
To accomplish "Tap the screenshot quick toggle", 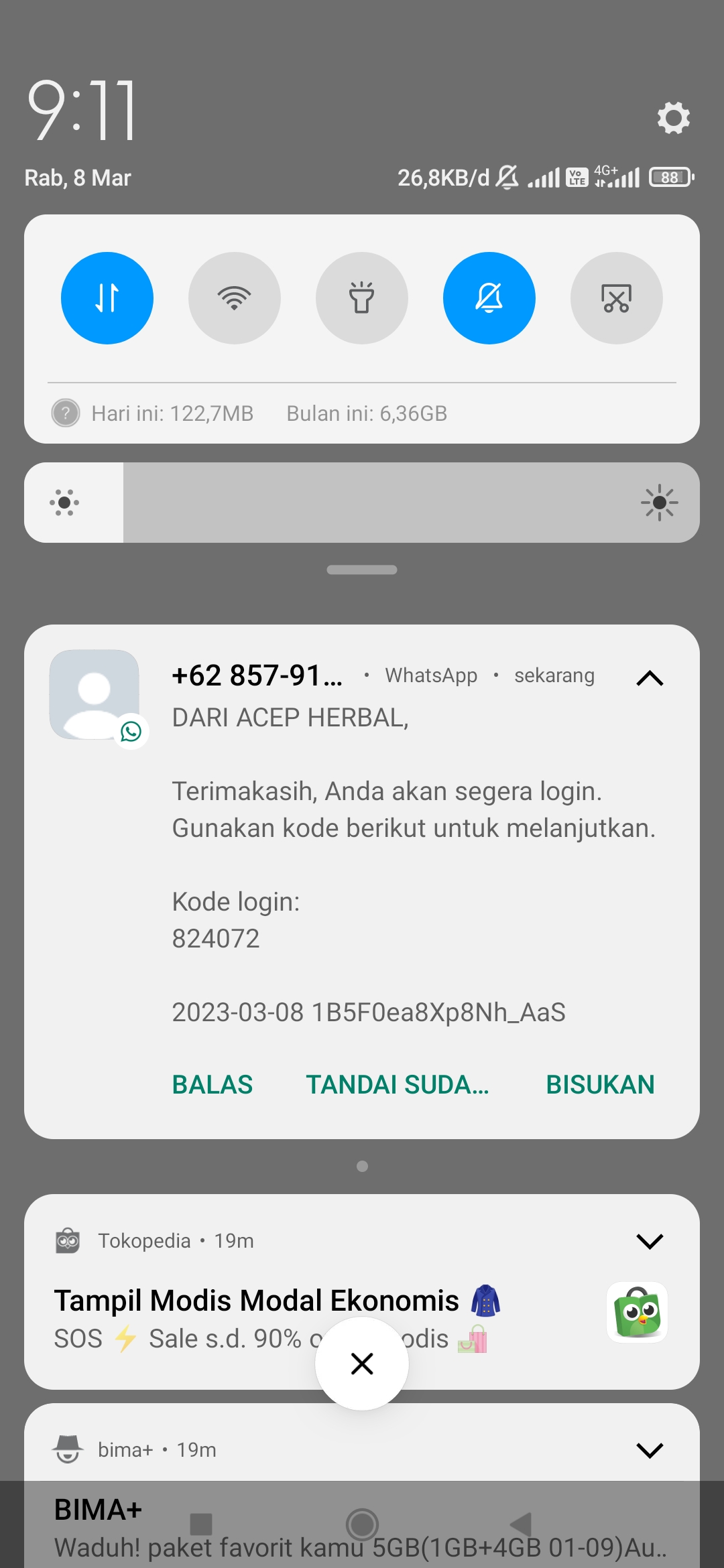I will 617,298.
